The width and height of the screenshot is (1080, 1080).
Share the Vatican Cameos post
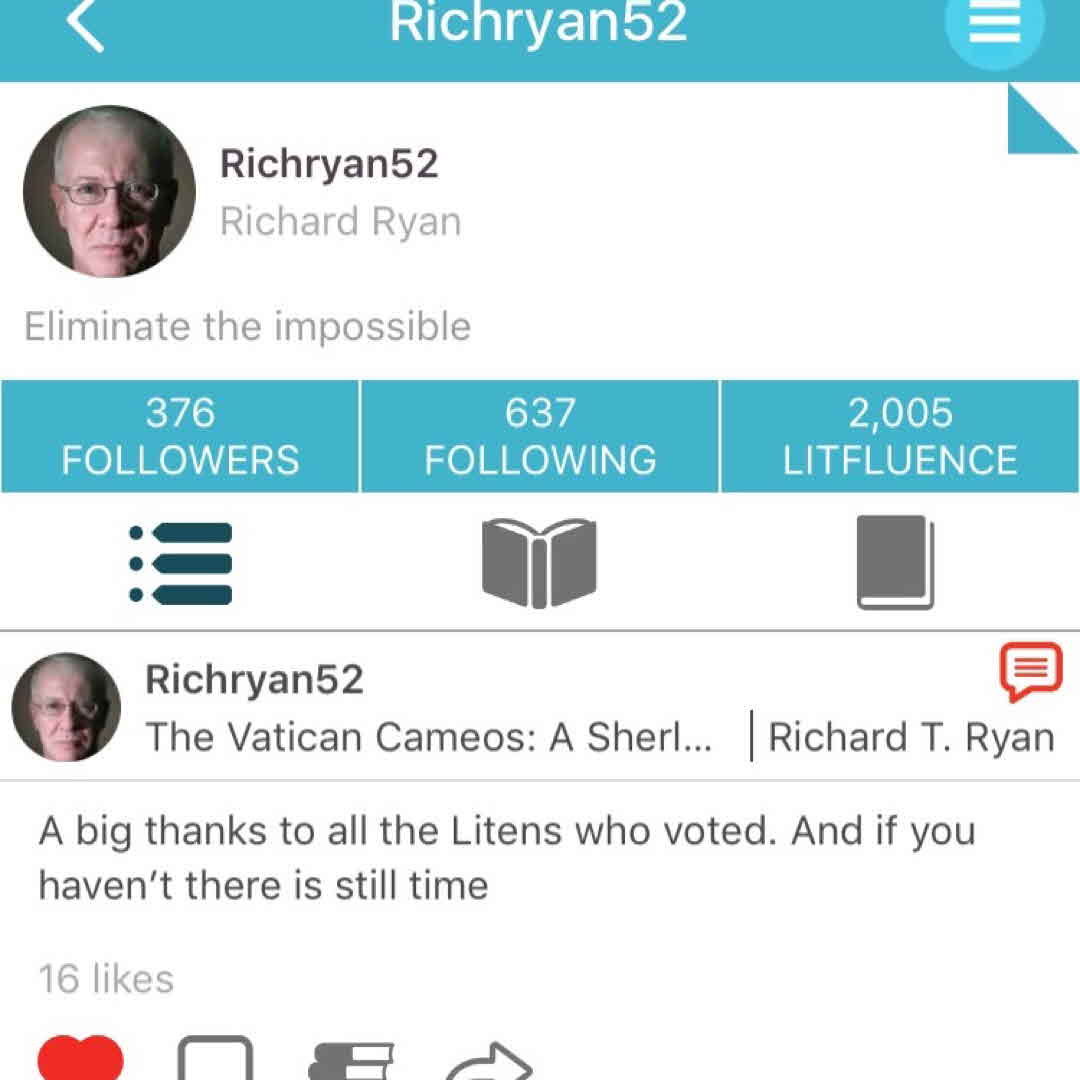pos(487,1062)
